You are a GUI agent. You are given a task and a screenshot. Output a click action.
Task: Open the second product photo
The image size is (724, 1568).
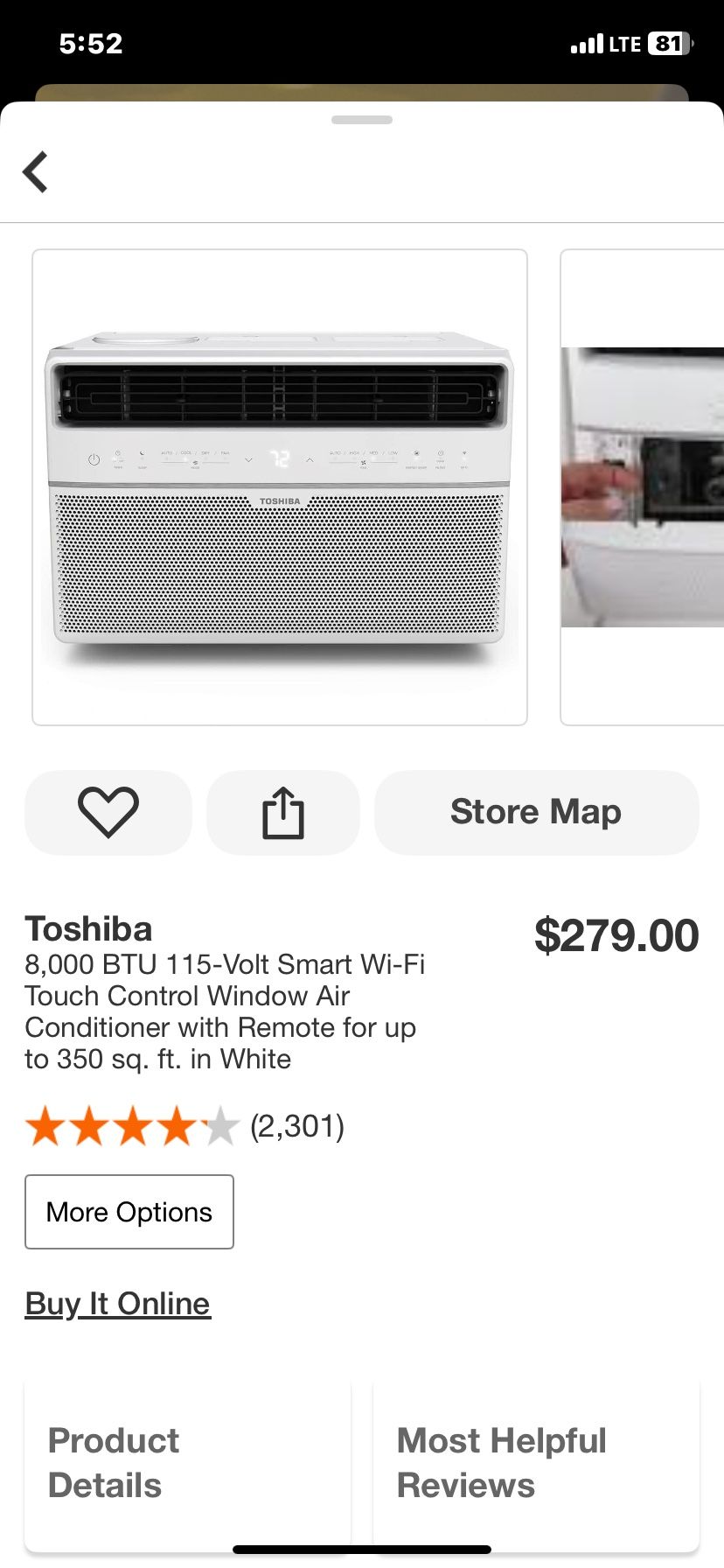point(644,487)
